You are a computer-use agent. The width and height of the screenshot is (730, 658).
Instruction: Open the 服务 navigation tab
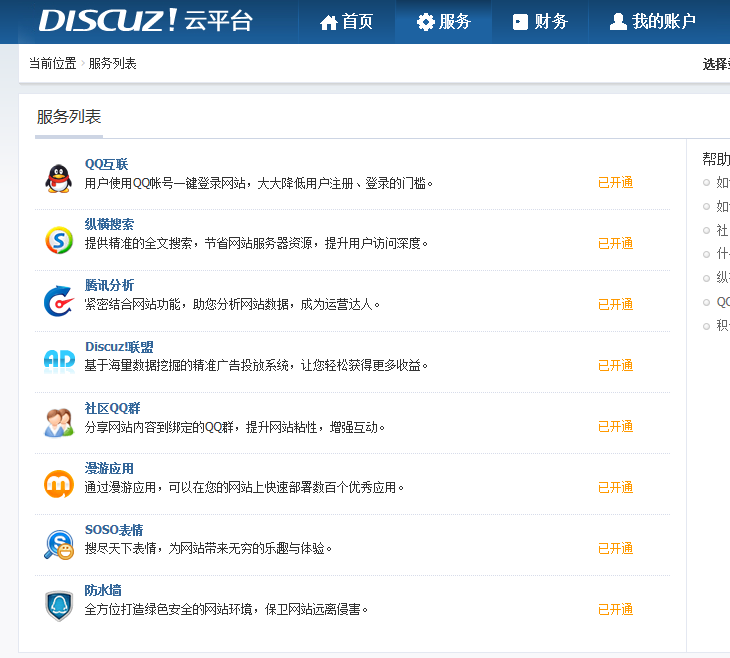443,21
